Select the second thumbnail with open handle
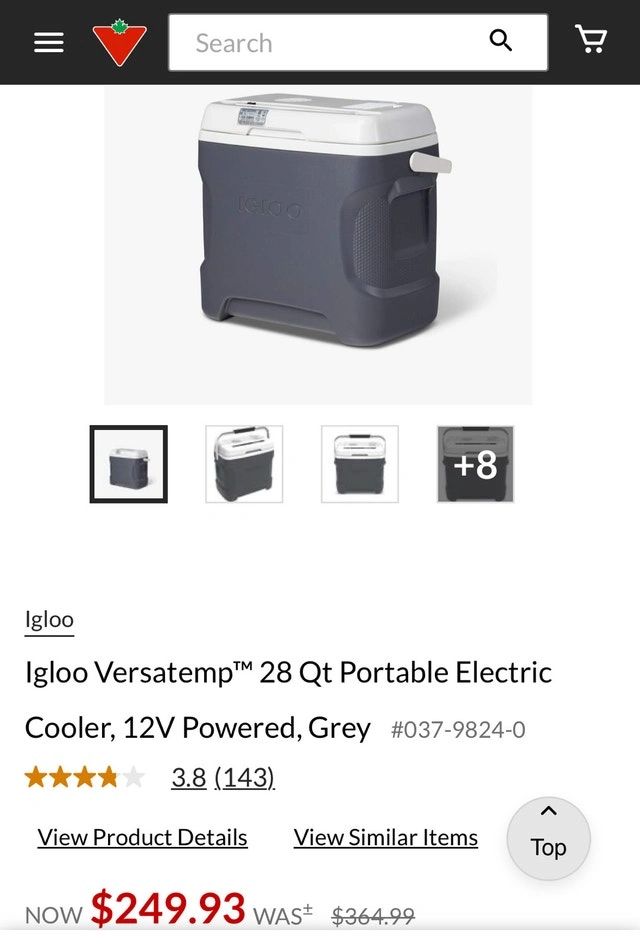 click(x=244, y=464)
